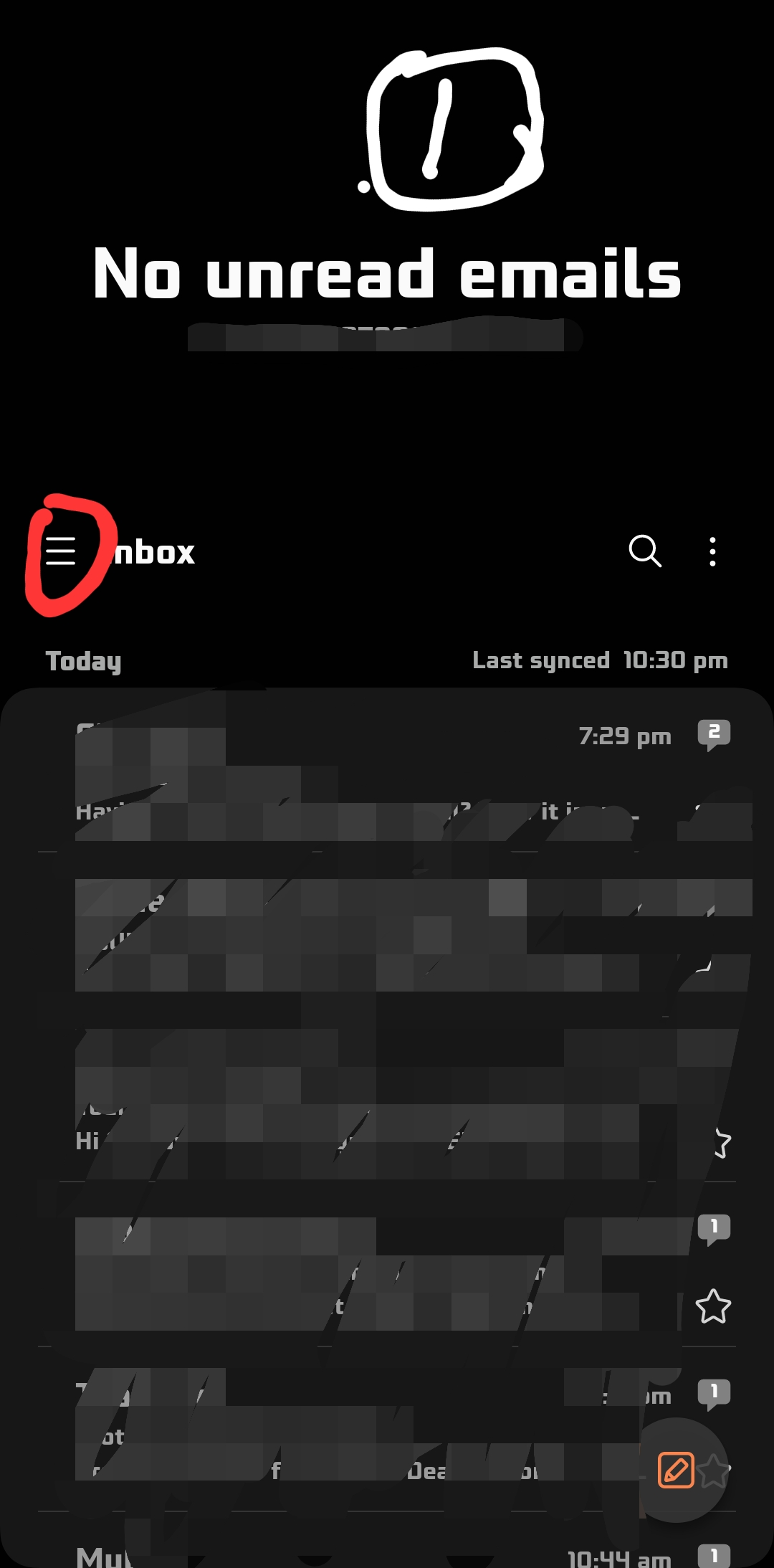The width and height of the screenshot is (774, 1568).
Task: Tap the search magnifier icon
Action: [644, 551]
